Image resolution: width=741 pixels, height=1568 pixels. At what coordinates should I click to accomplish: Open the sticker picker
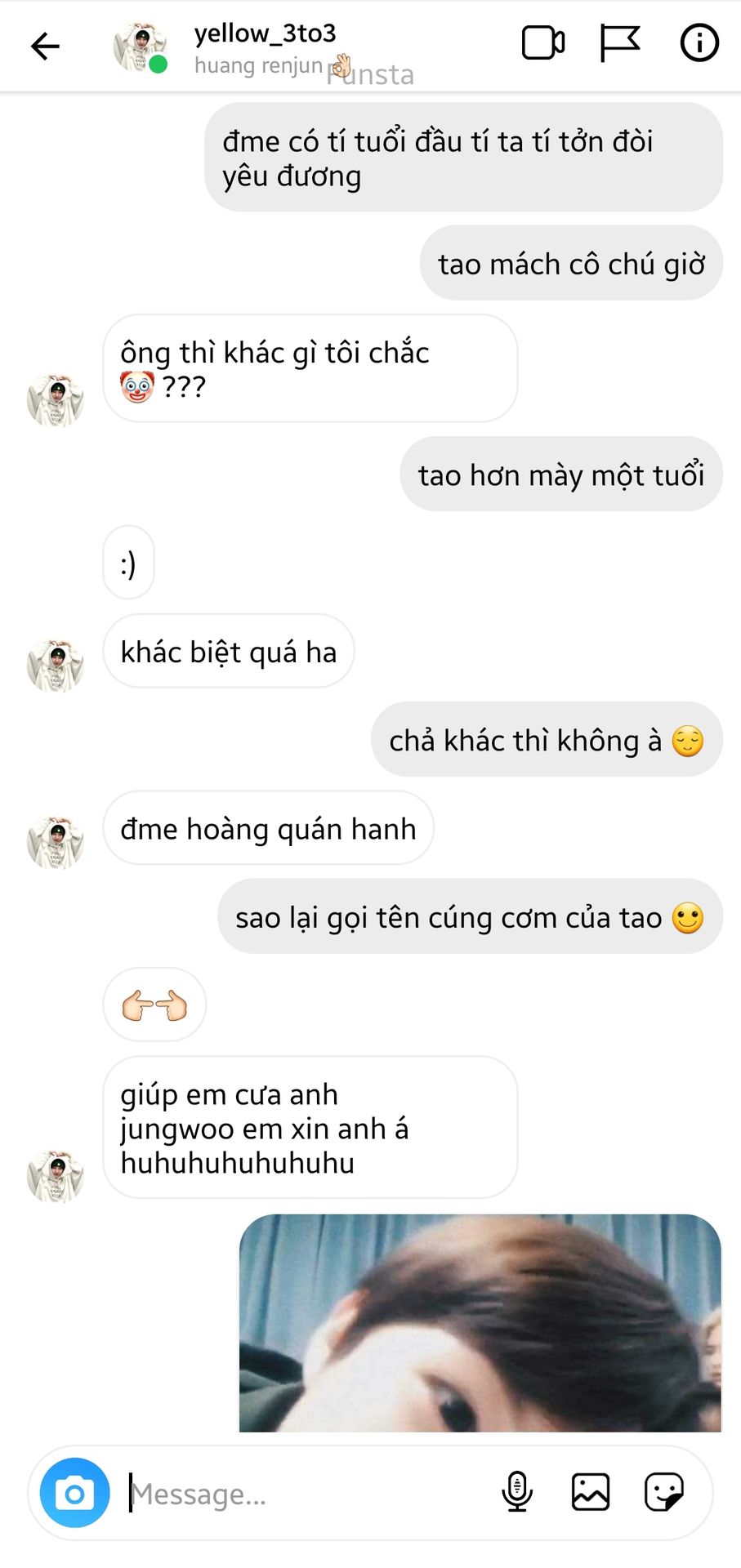tap(663, 1492)
